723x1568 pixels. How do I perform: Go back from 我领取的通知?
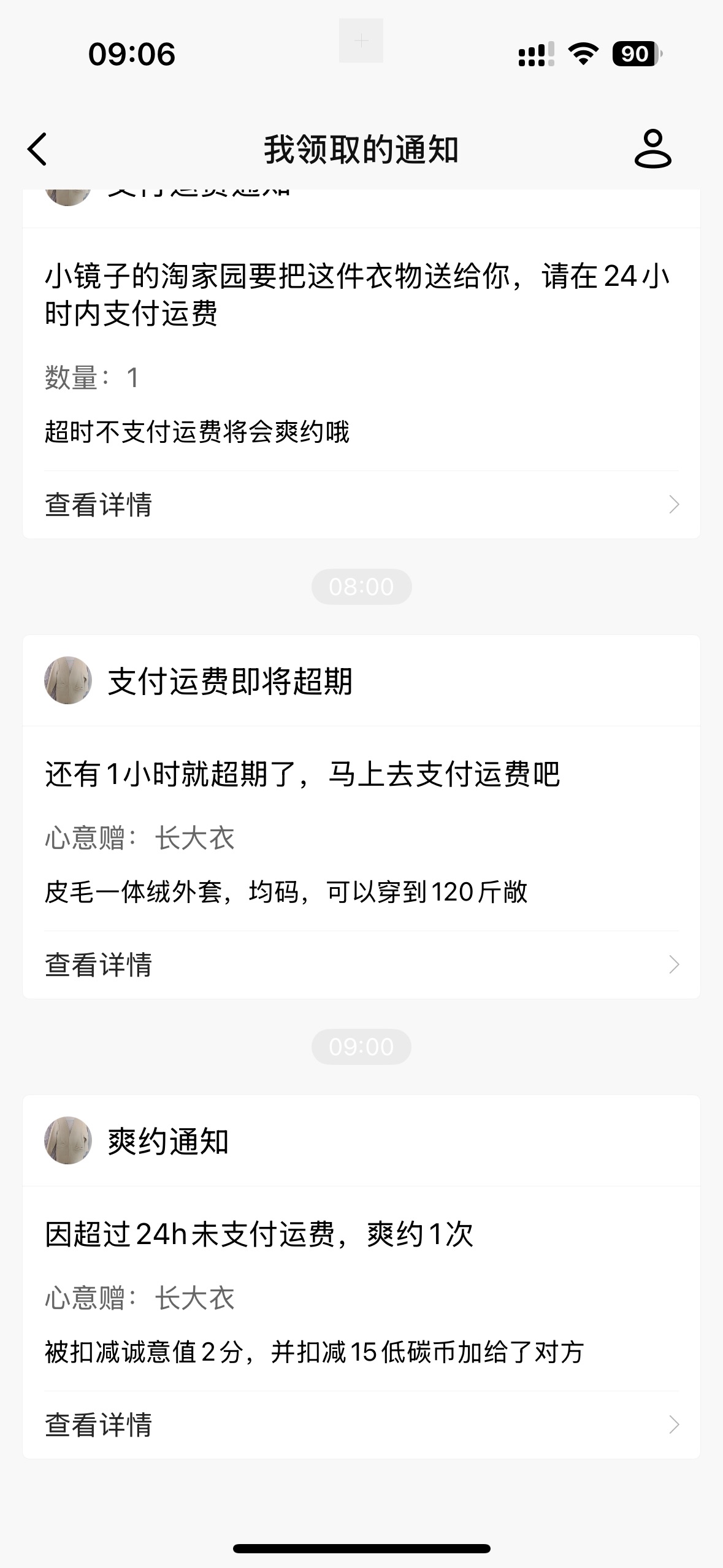point(38,149)
